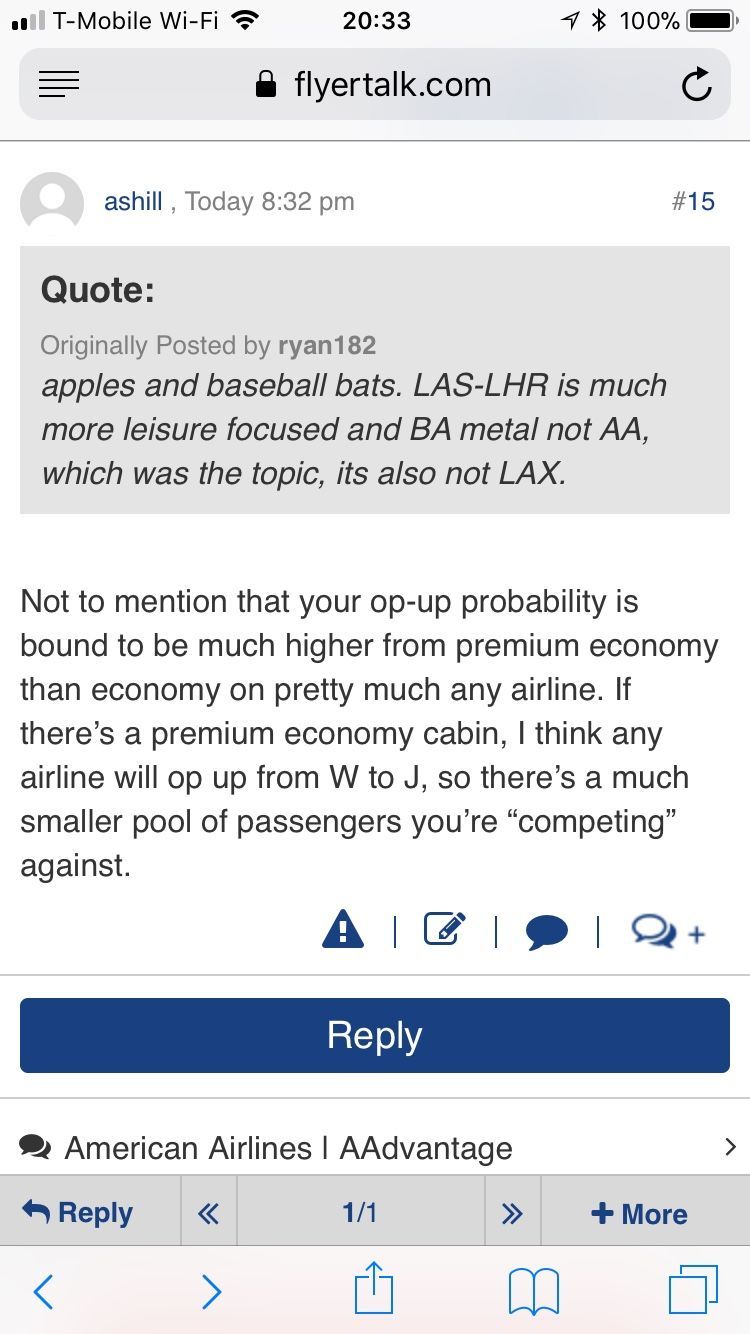Tap the flyertalk.com address bar
The image size is (750, 1334).
pos(374,85)
